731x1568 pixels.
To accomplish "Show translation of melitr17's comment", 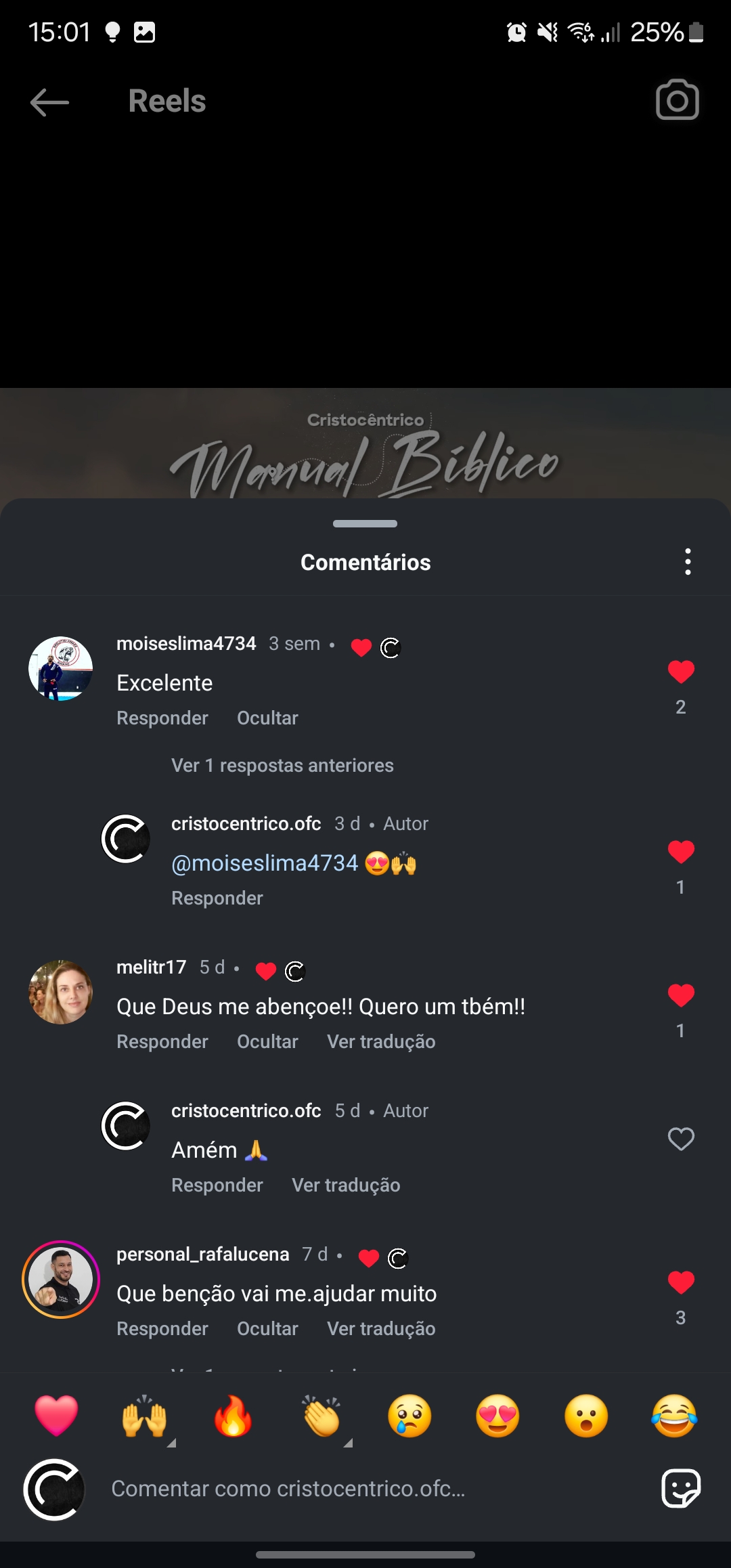I will click(380, 1041).
